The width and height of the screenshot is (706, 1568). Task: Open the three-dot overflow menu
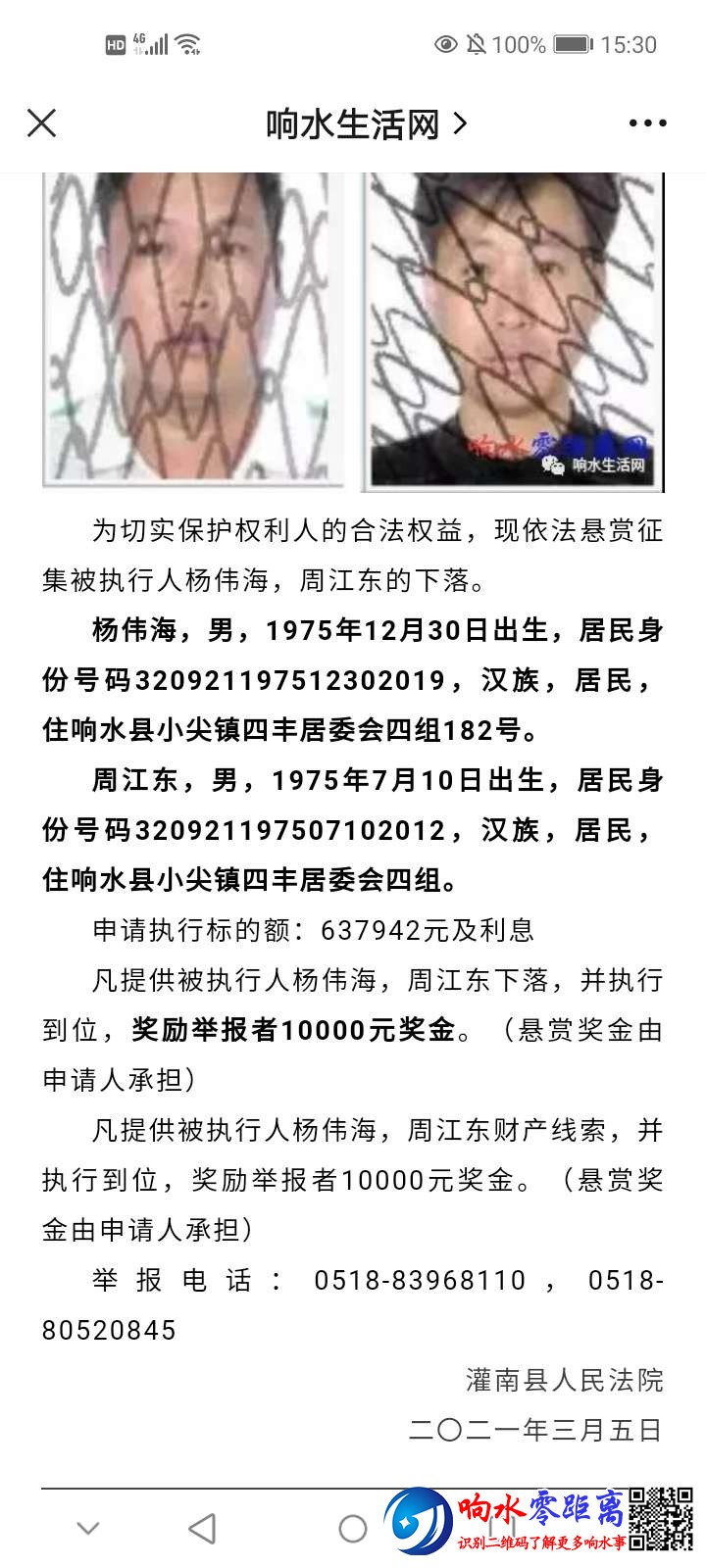[647, 123]
